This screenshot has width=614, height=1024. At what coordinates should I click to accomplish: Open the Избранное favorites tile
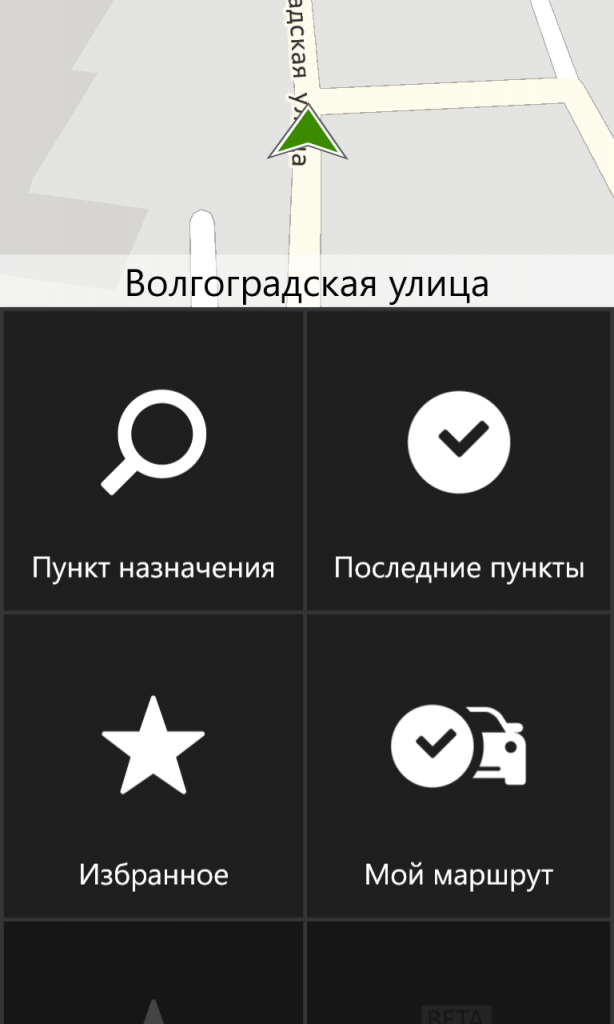(153, 766)
